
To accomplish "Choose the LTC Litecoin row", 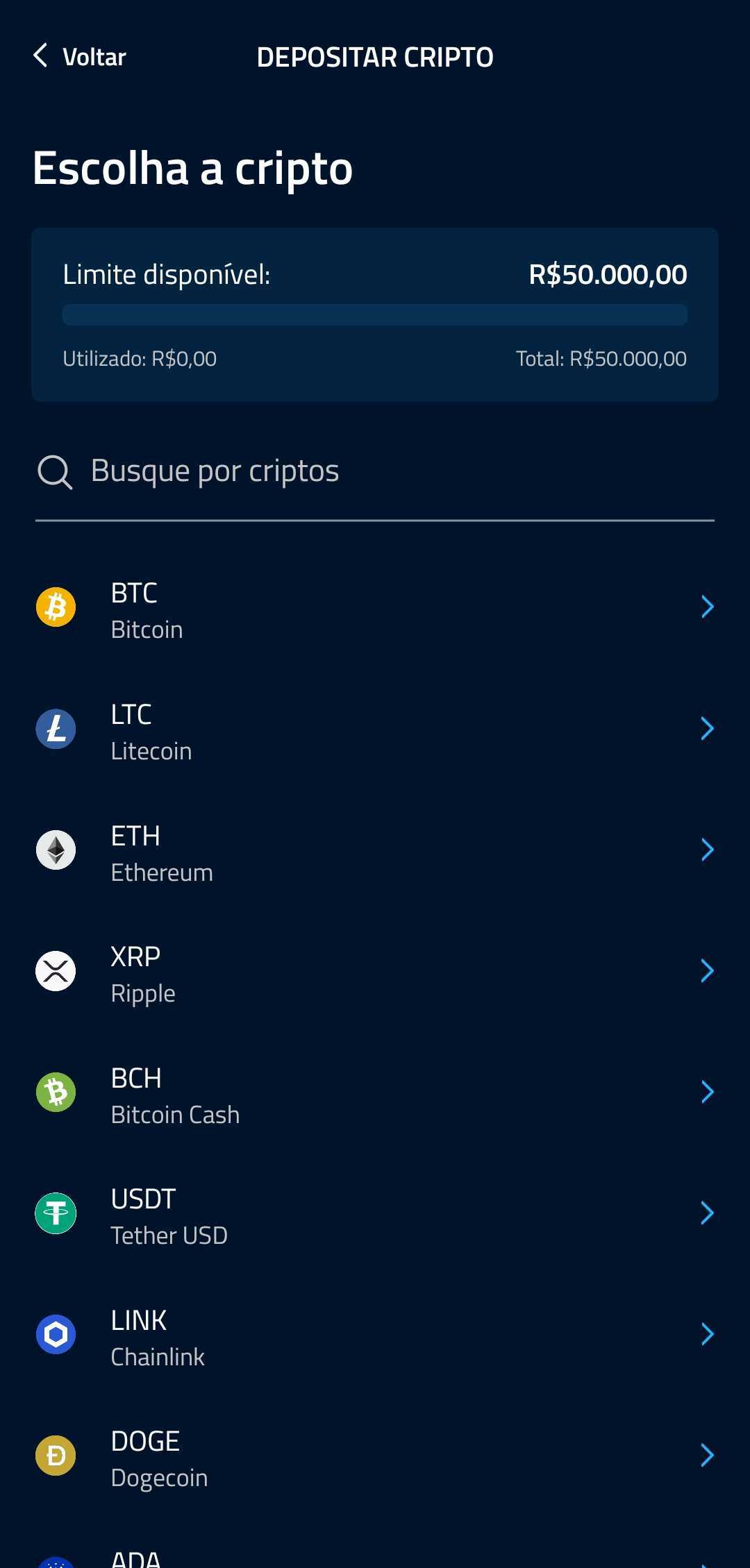I will point(375,732).
